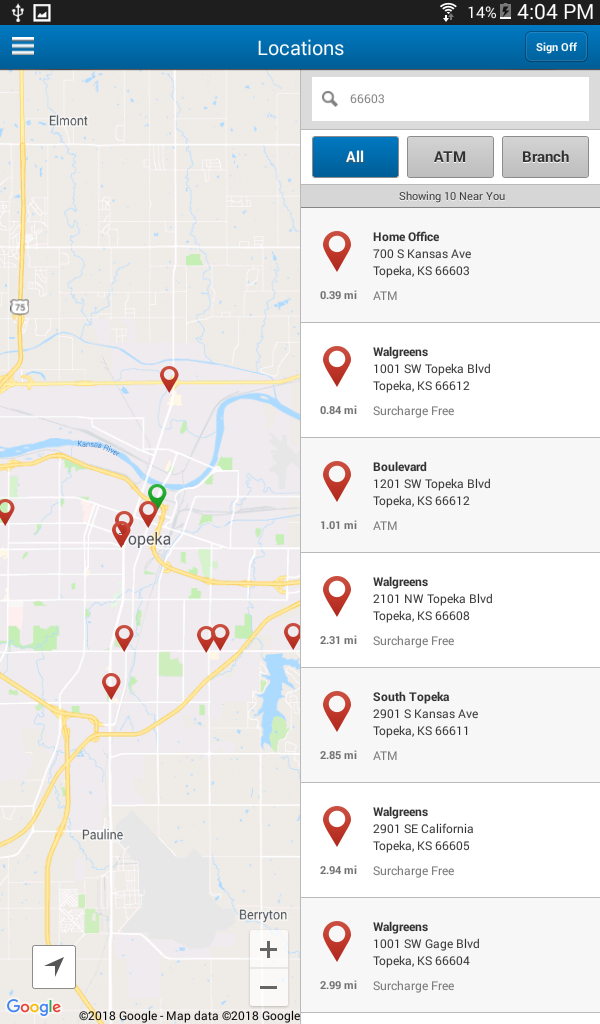Switch to the Branch filter

coord(545,157)
